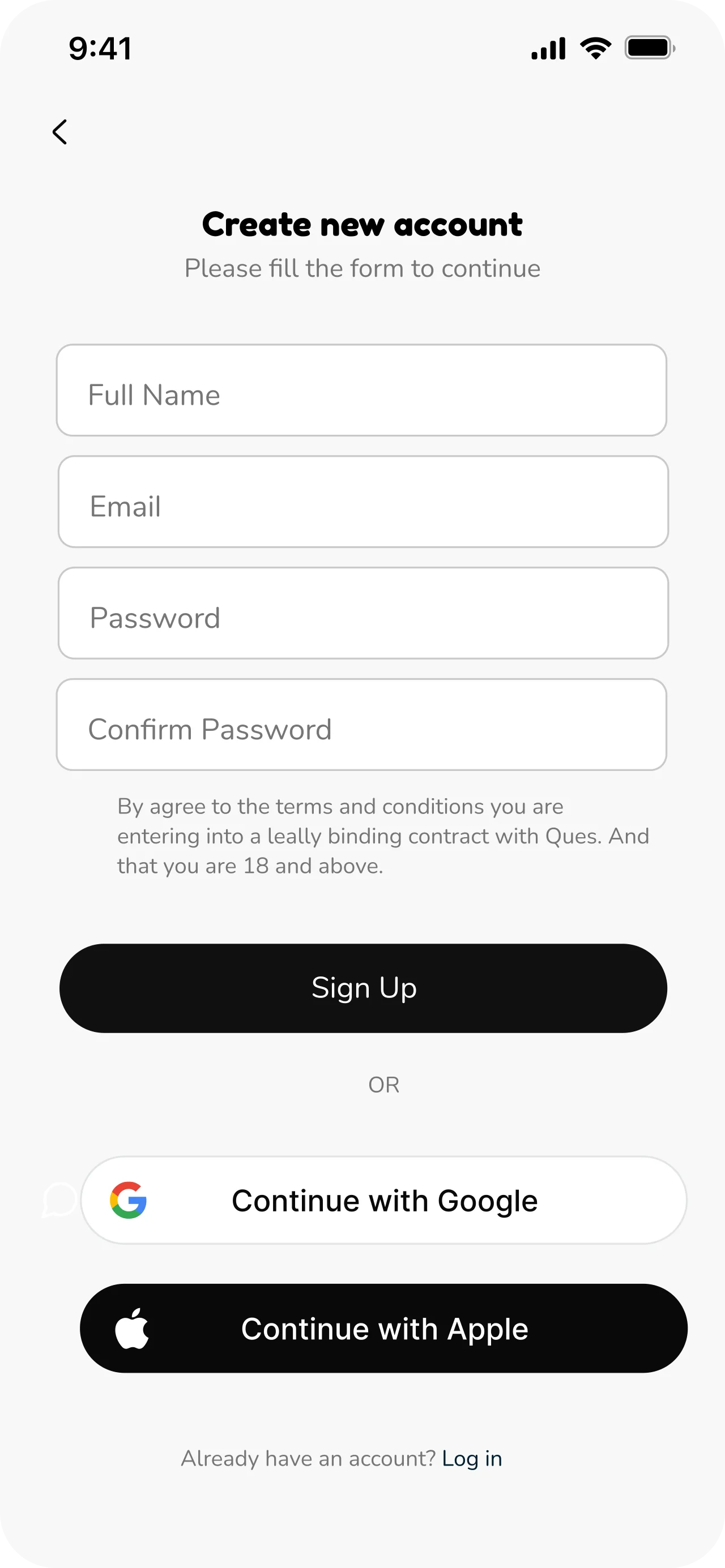Choose Continue with Google
The width and height of the screenshot is (725, 1568).
[384, 1201]
